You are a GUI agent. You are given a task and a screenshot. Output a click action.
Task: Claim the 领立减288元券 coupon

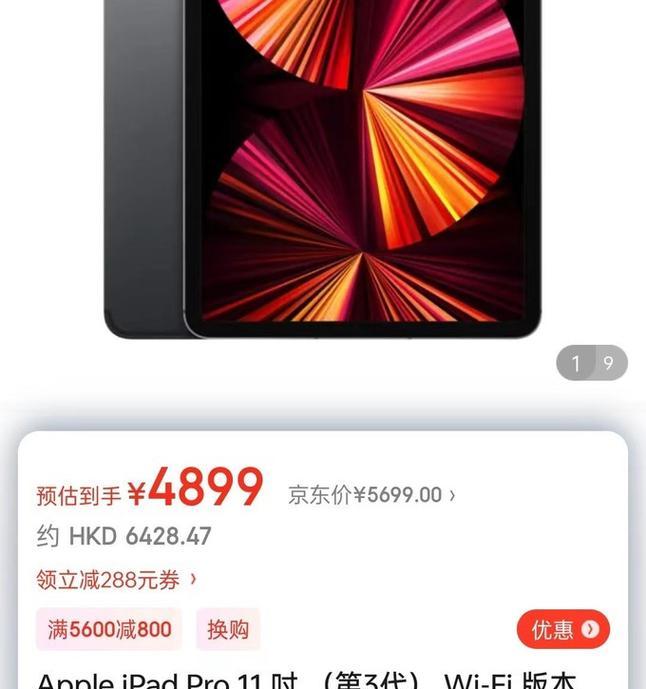(x=116, y=580)
